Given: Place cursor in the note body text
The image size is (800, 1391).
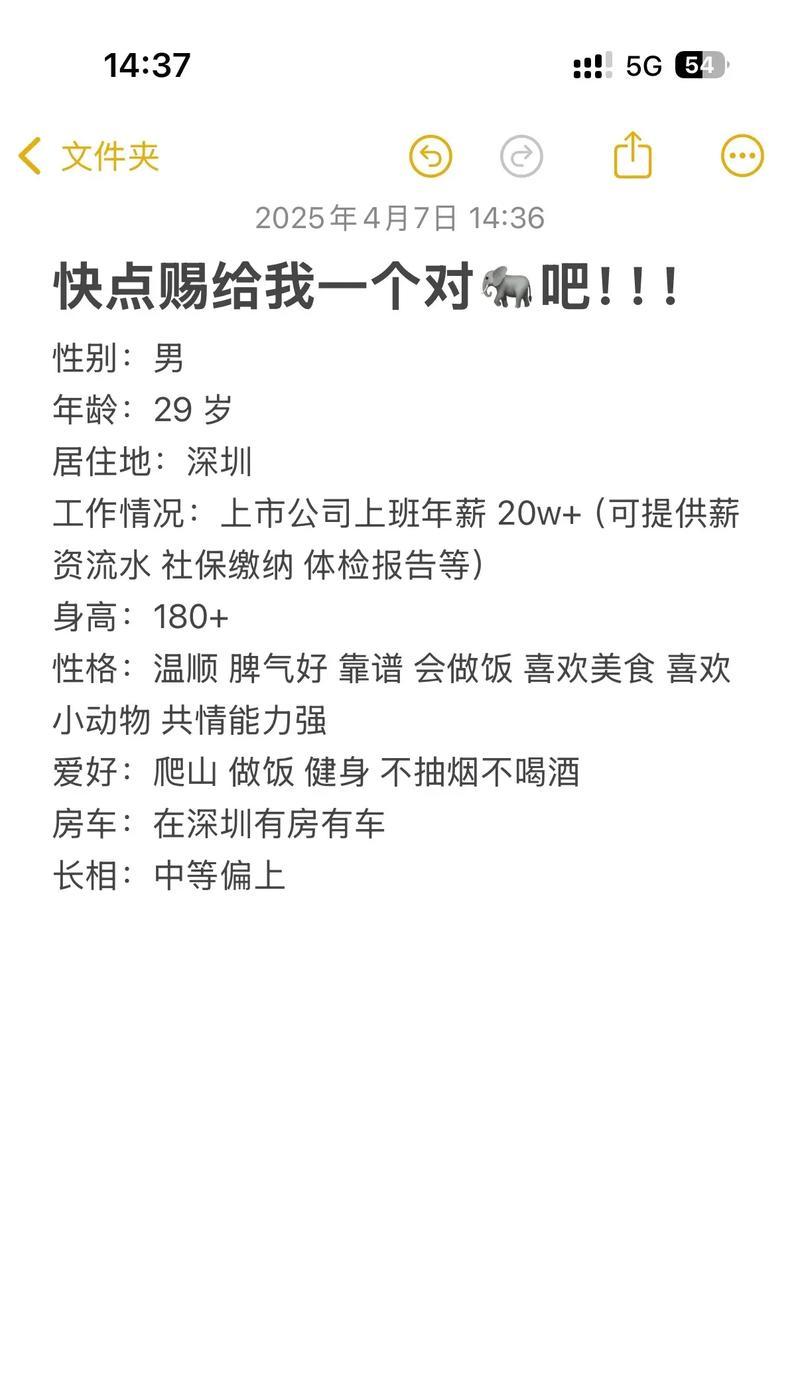Looking at the screenshot, I should (396, 616).
